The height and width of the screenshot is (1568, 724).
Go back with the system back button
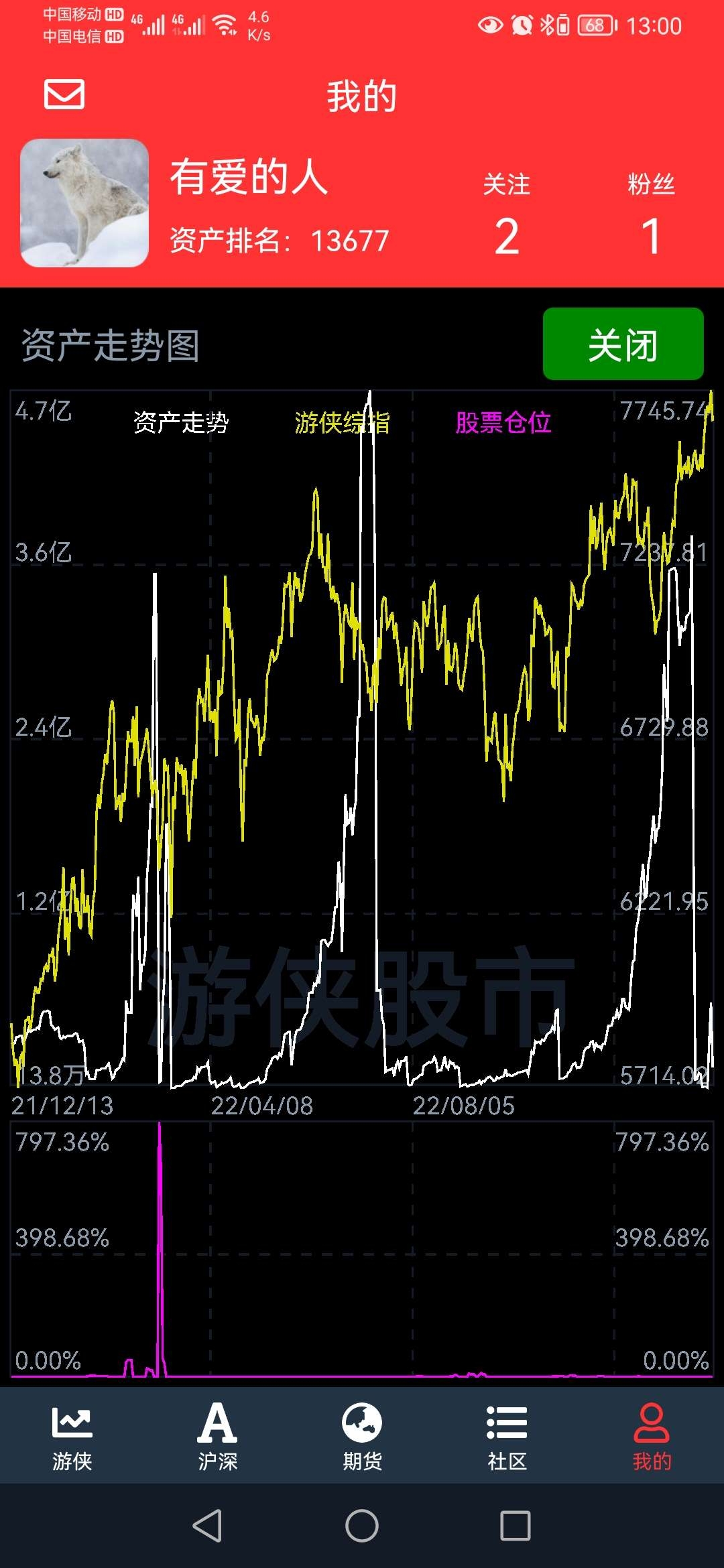click(207, 1526)
